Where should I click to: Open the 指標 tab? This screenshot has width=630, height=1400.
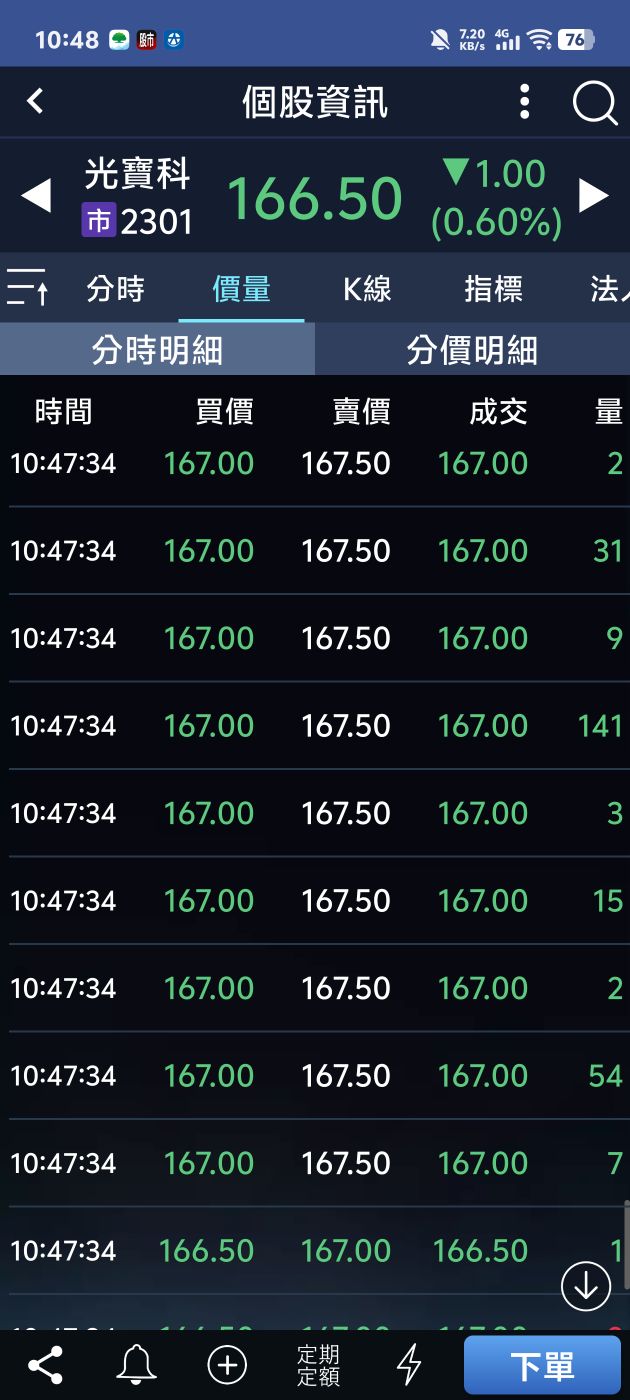pos(493,289)
